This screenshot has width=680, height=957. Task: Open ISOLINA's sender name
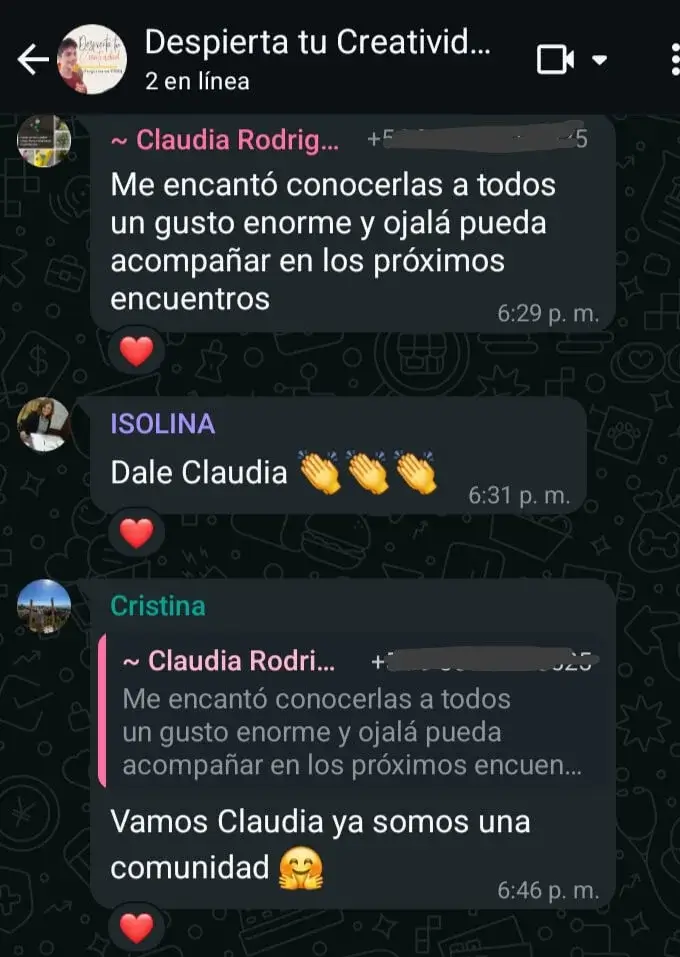pyautogui.click(x=162, y=424)
